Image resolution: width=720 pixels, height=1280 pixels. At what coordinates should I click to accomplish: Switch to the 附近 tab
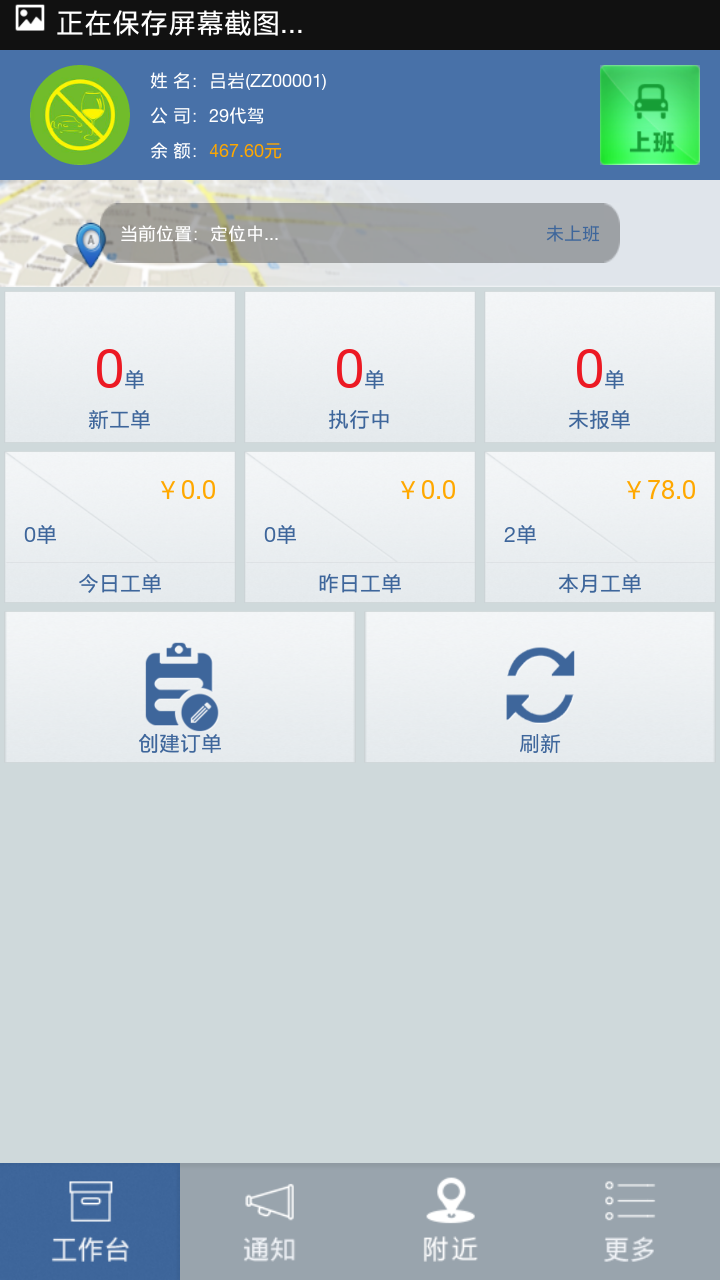450,1221
